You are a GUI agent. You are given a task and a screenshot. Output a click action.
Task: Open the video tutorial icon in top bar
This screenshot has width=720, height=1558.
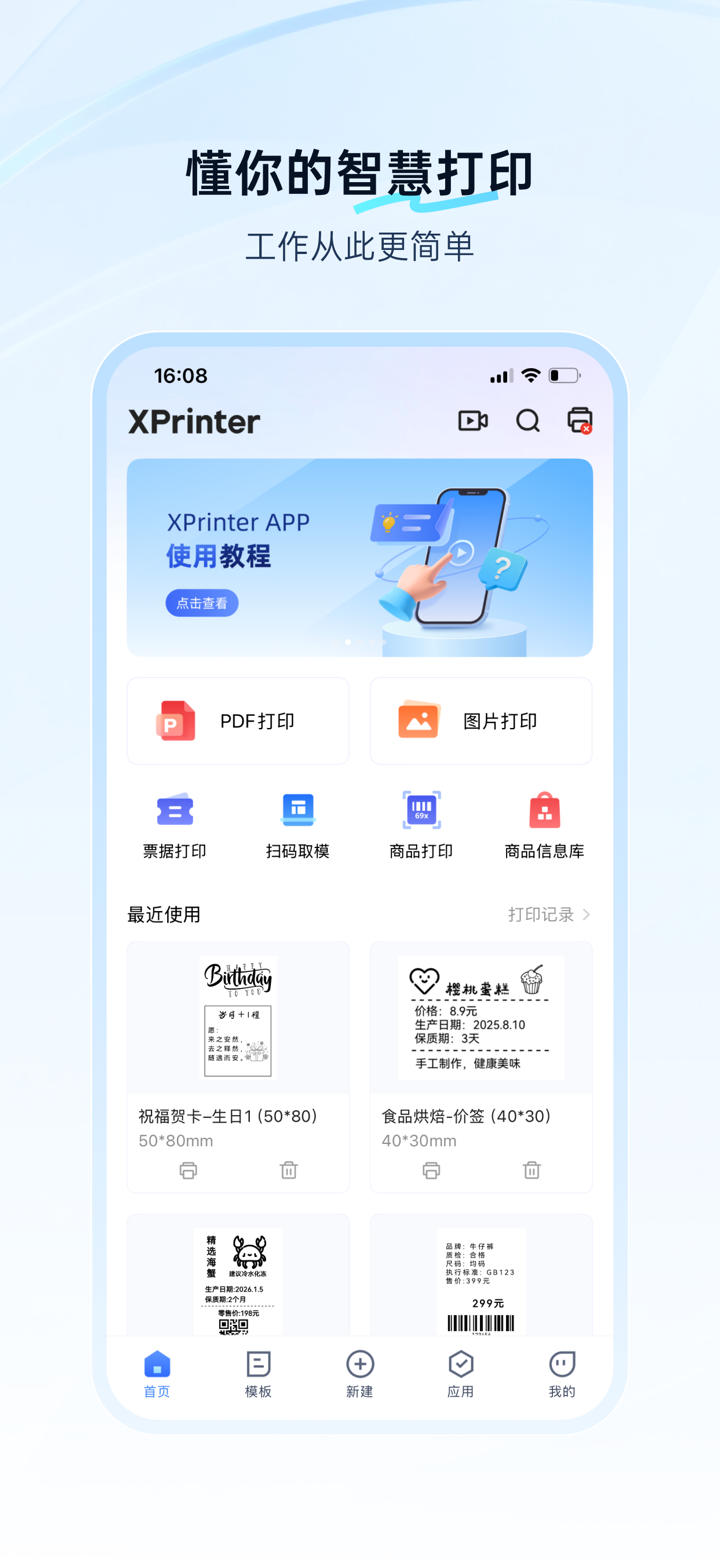pos(472,421)
